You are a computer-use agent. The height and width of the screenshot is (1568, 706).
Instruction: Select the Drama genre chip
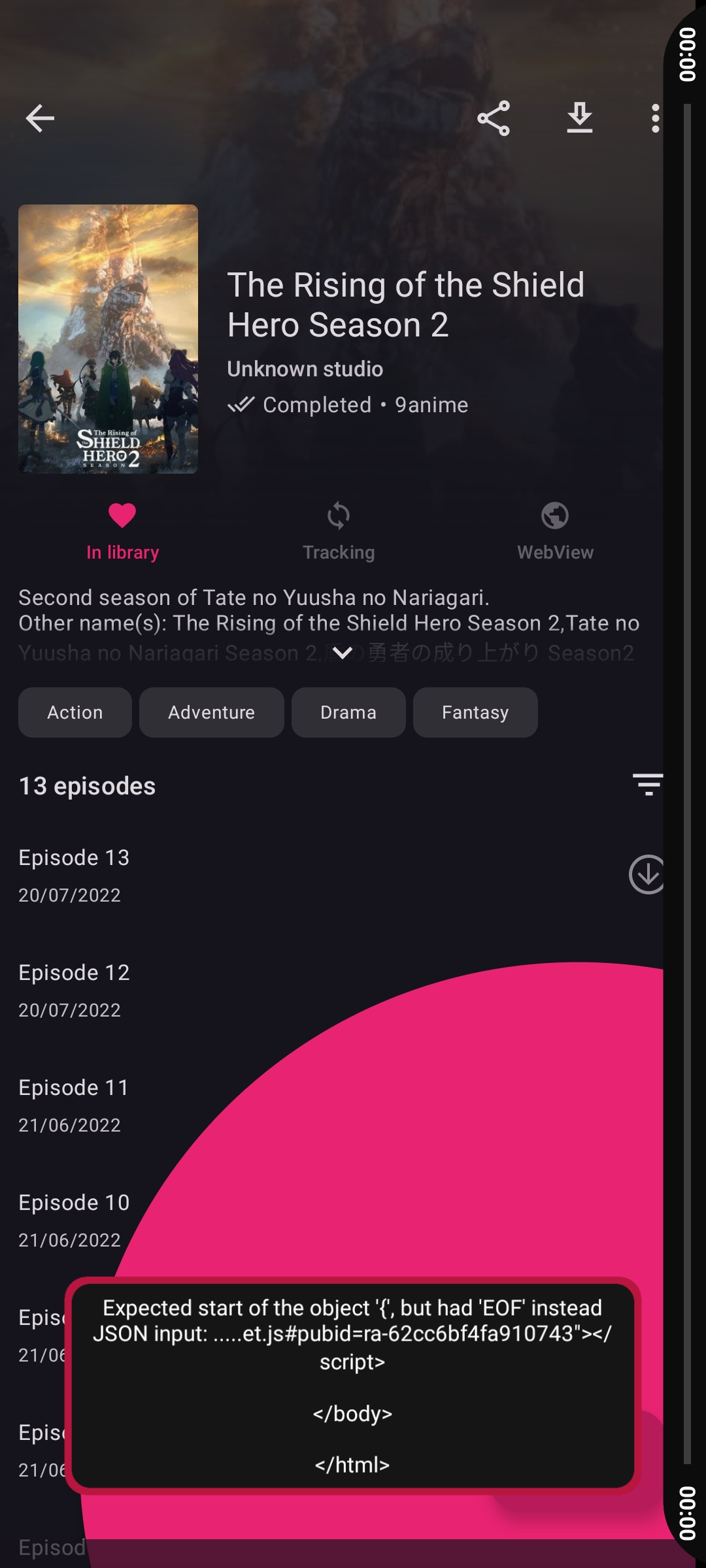tap(348, 712)
